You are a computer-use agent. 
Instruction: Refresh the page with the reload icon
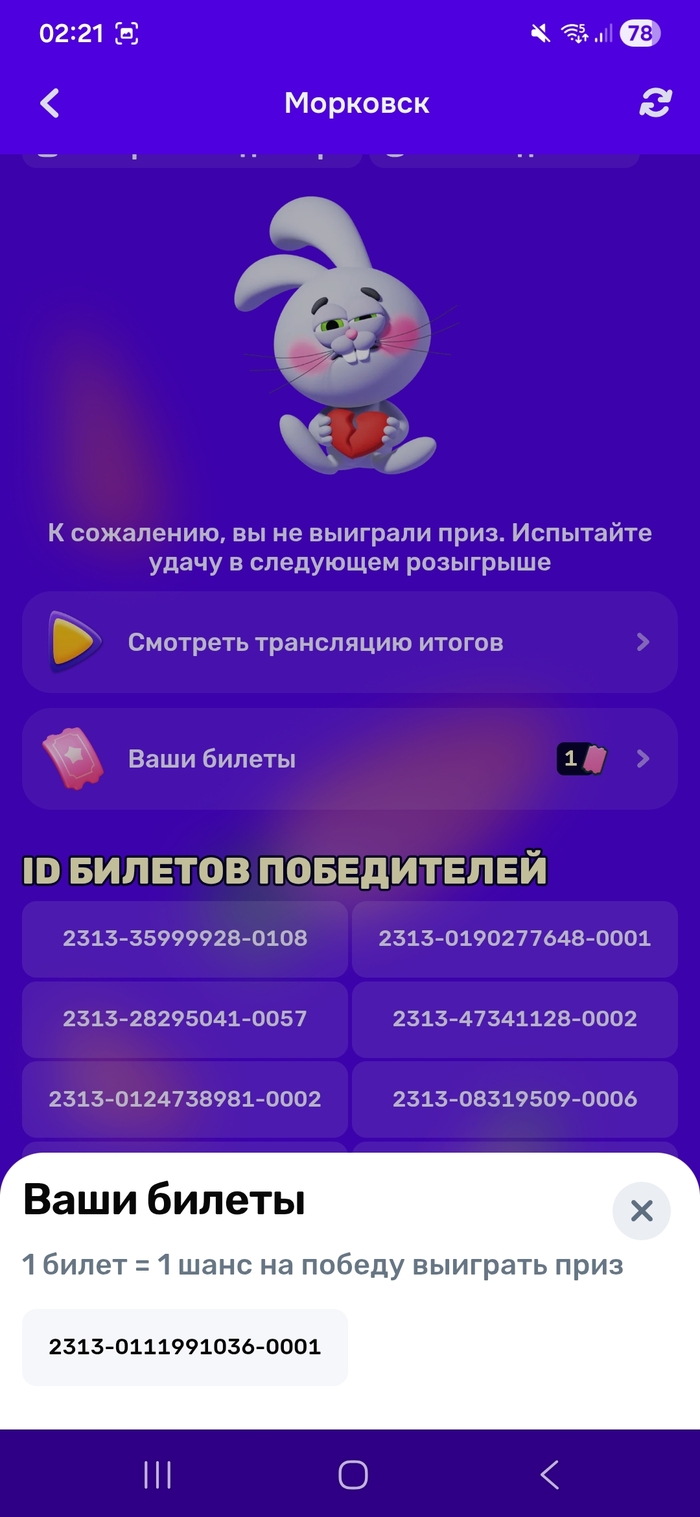pyautogui.click(x=655, y=103)
